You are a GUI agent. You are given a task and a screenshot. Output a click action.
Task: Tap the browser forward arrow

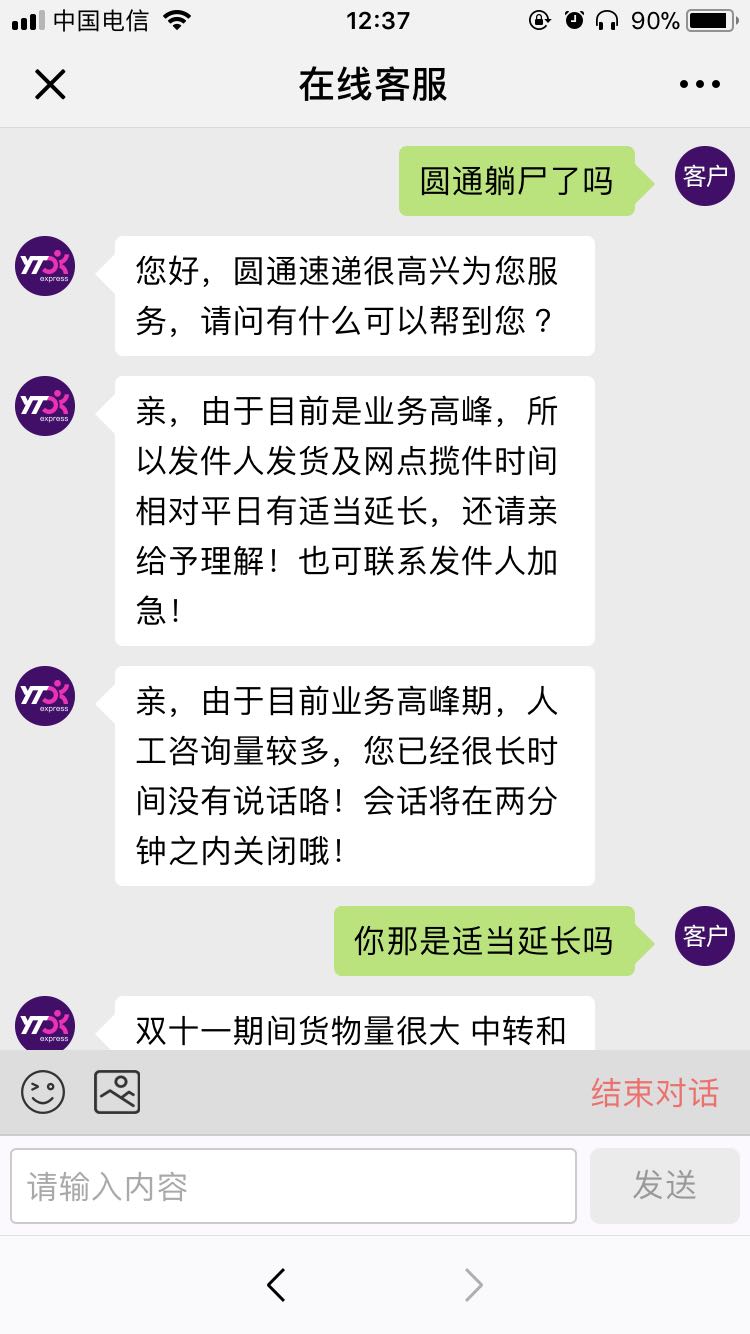[x=473, y=1285]
